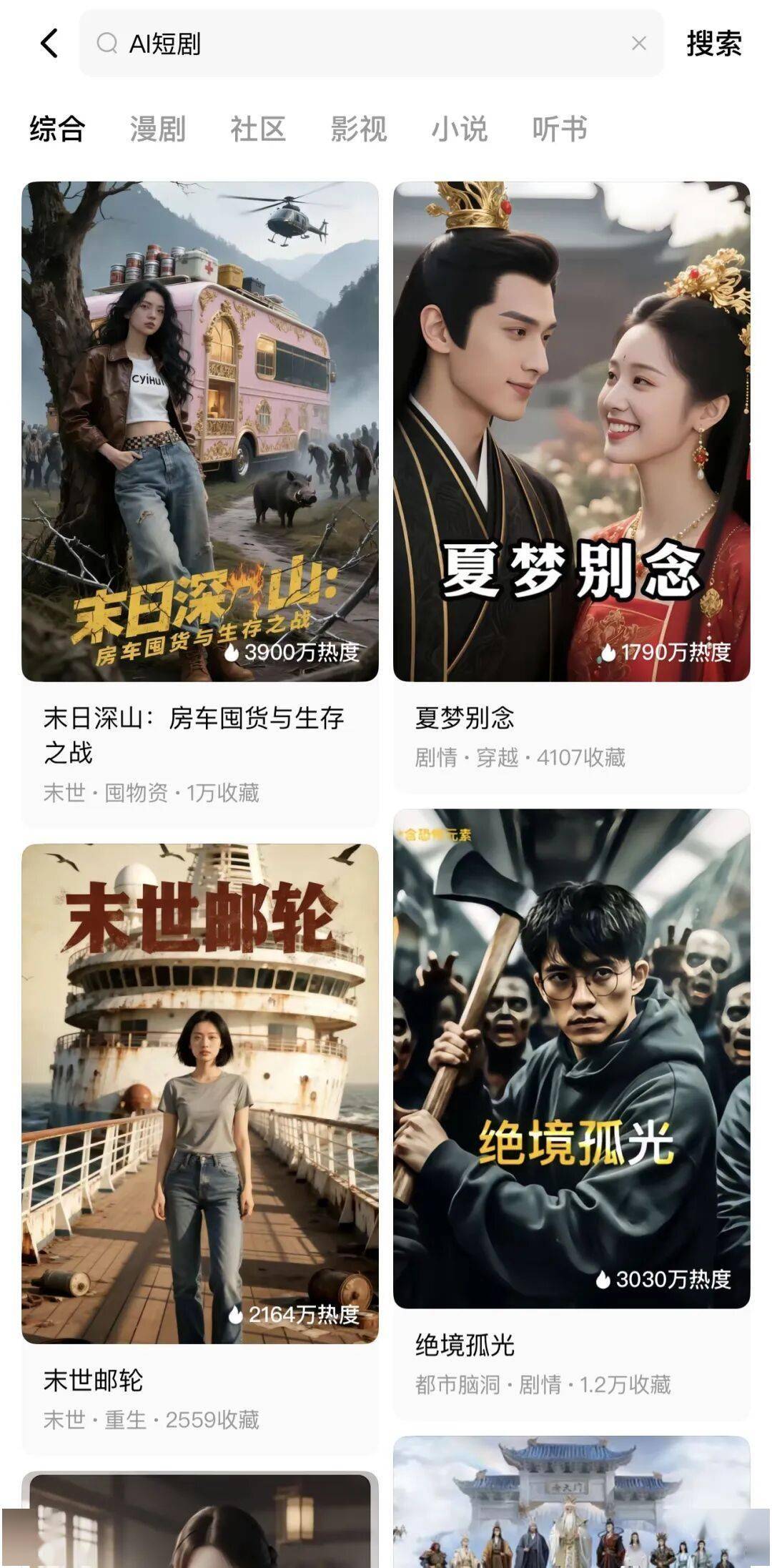772x1568 pixels.
Task: Go back using the top-left arrow
Action: tap(49, 44)
